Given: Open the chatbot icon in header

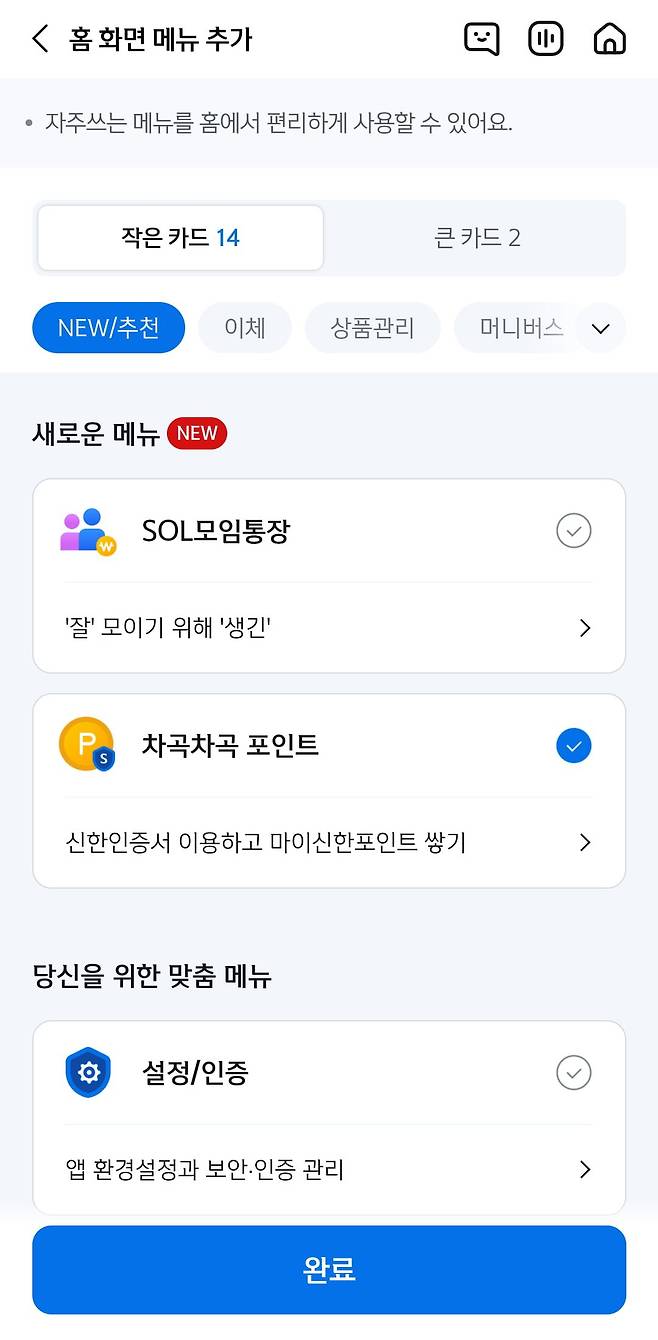Looking at the screenshot, I should click(482, 40).
